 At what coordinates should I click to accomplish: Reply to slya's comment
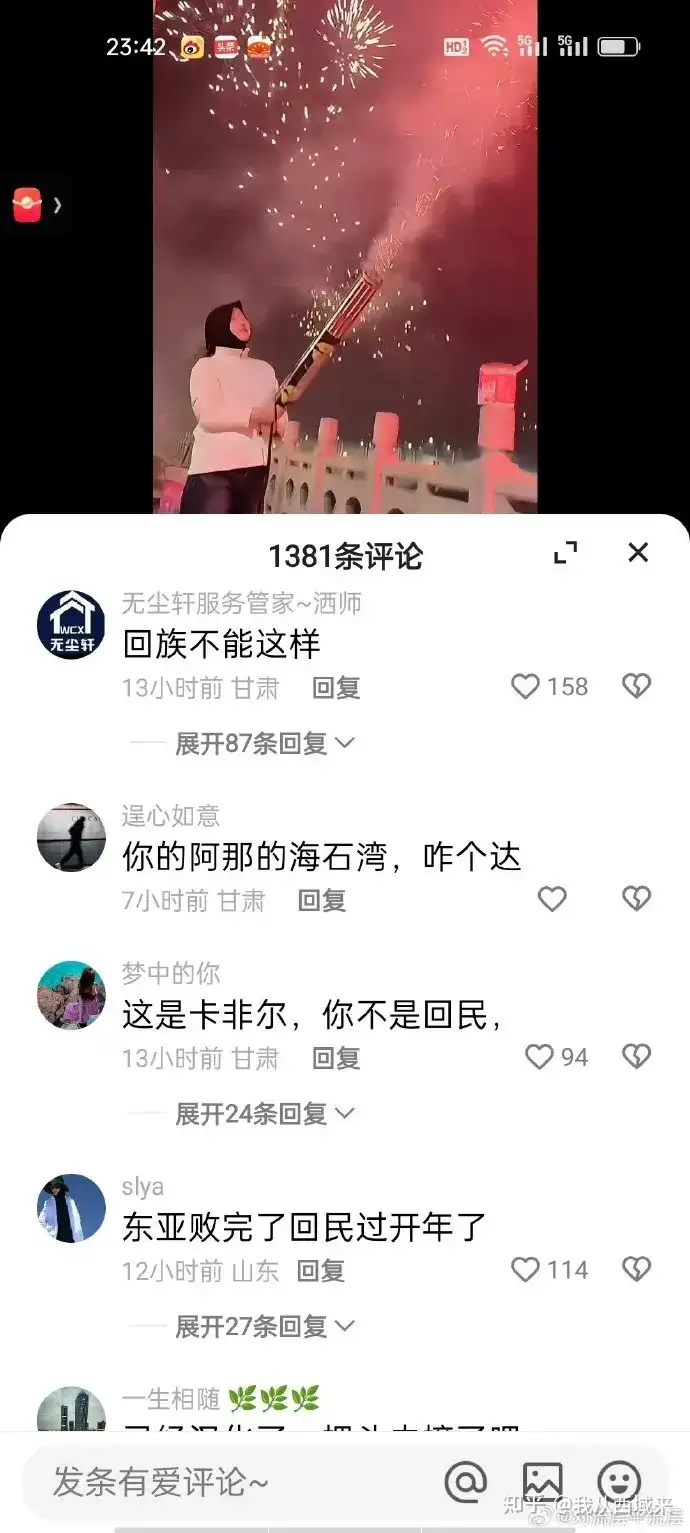point(322,1271)
